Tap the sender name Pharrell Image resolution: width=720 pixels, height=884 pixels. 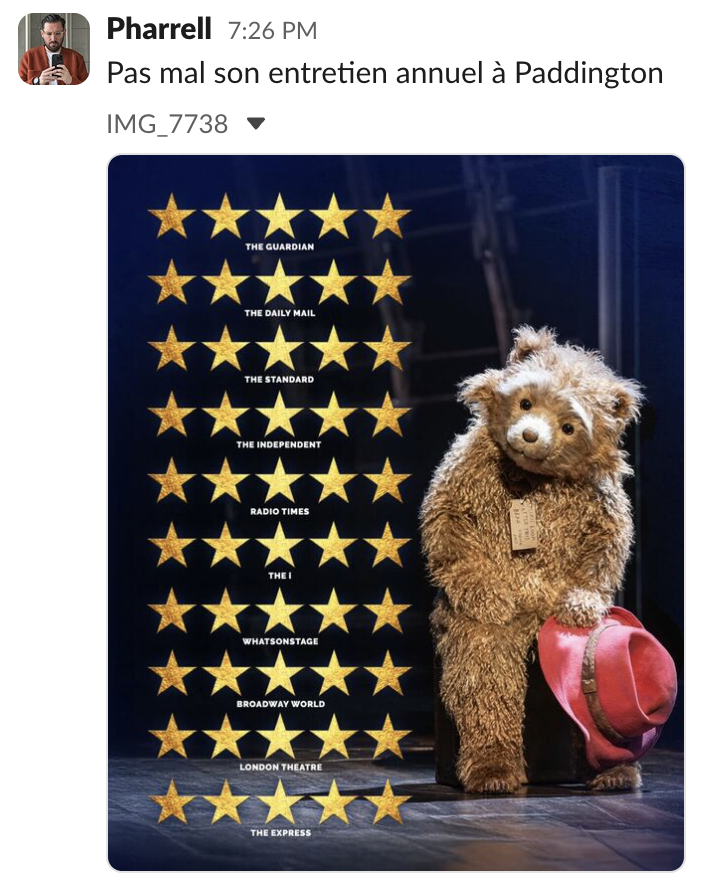158,29
